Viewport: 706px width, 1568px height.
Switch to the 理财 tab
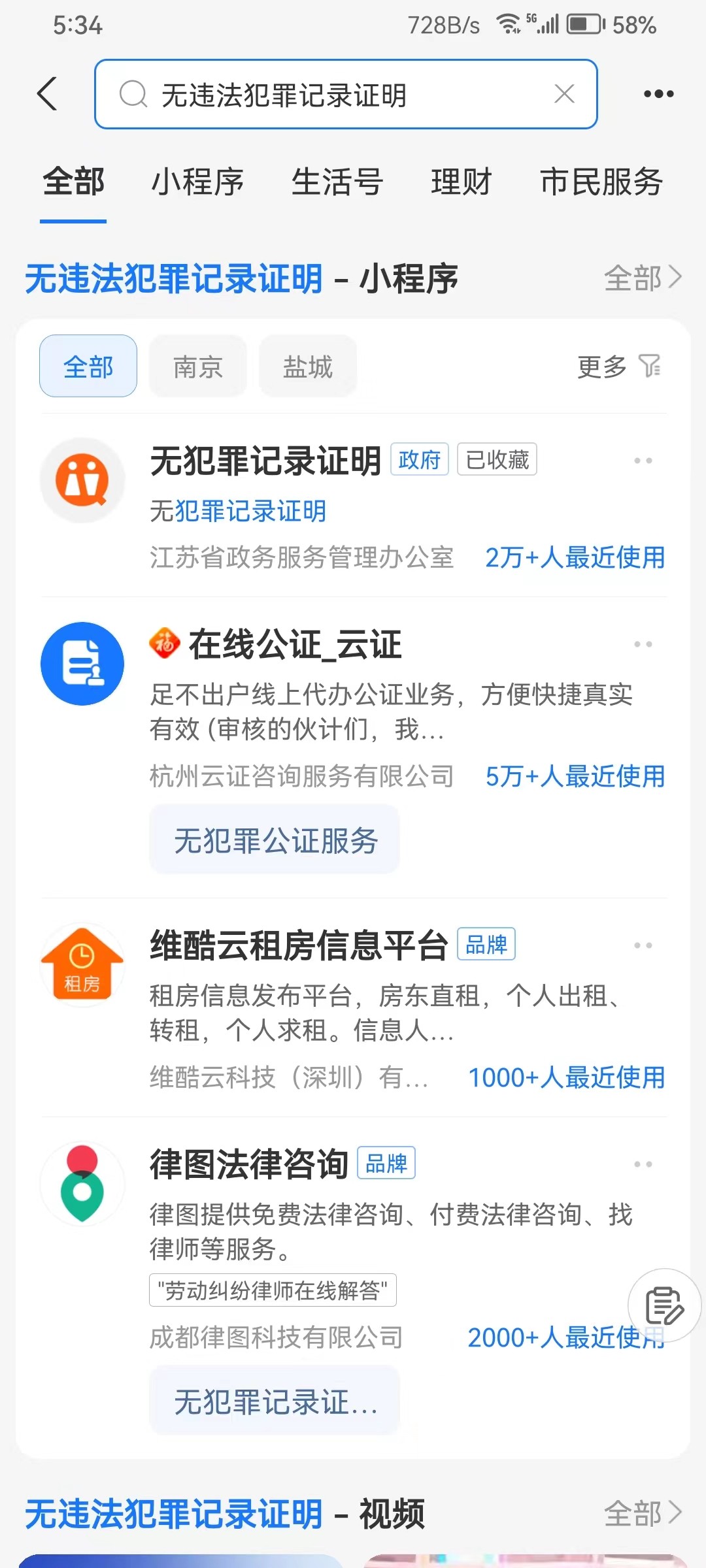[462, 182]
